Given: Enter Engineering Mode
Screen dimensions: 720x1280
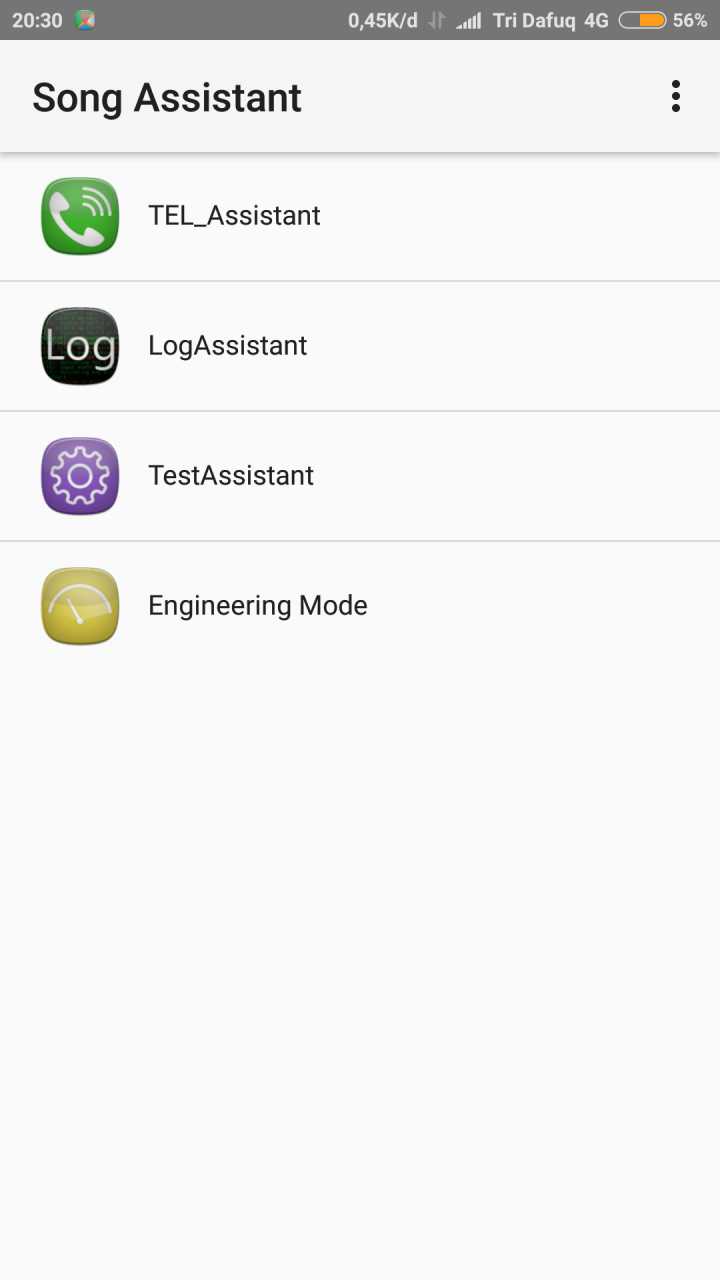Looking at the screenshot, I should 258,606.
